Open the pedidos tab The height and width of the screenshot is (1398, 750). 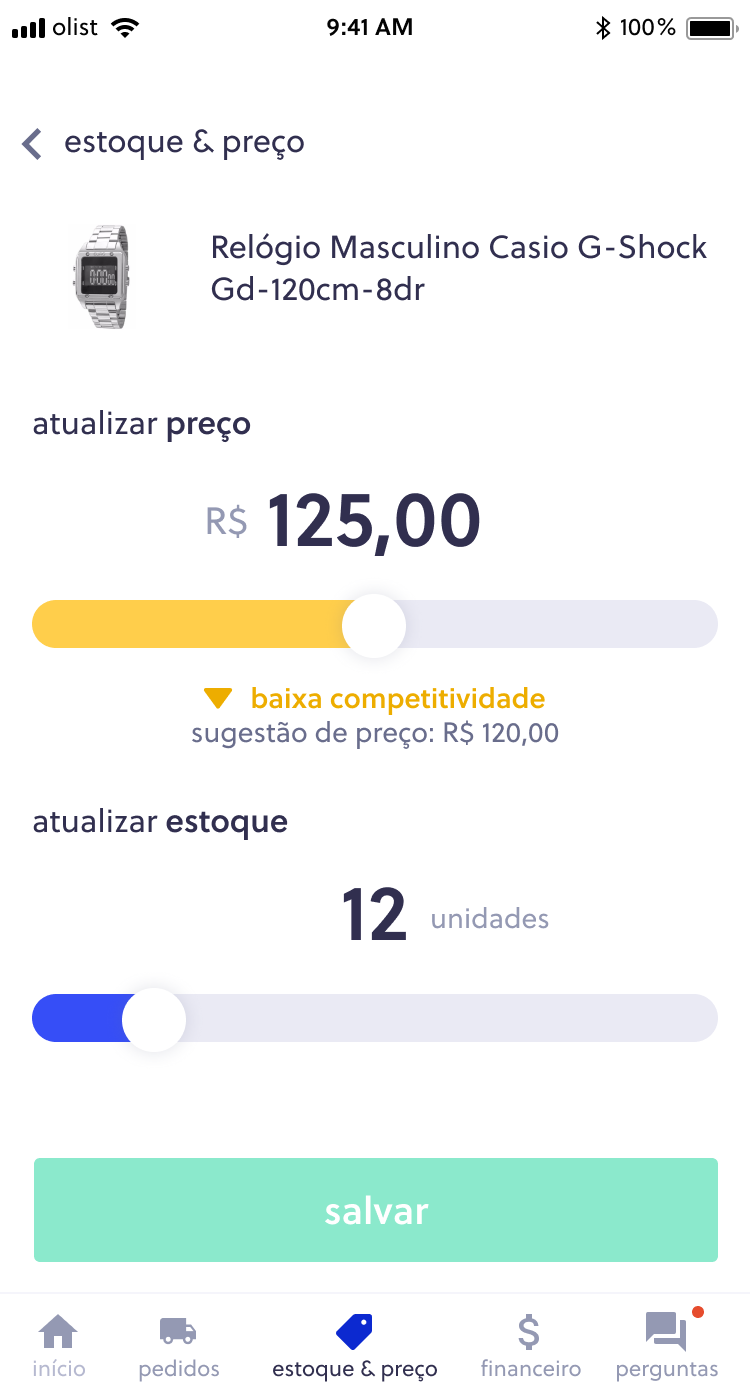[x=178, y=1346]
